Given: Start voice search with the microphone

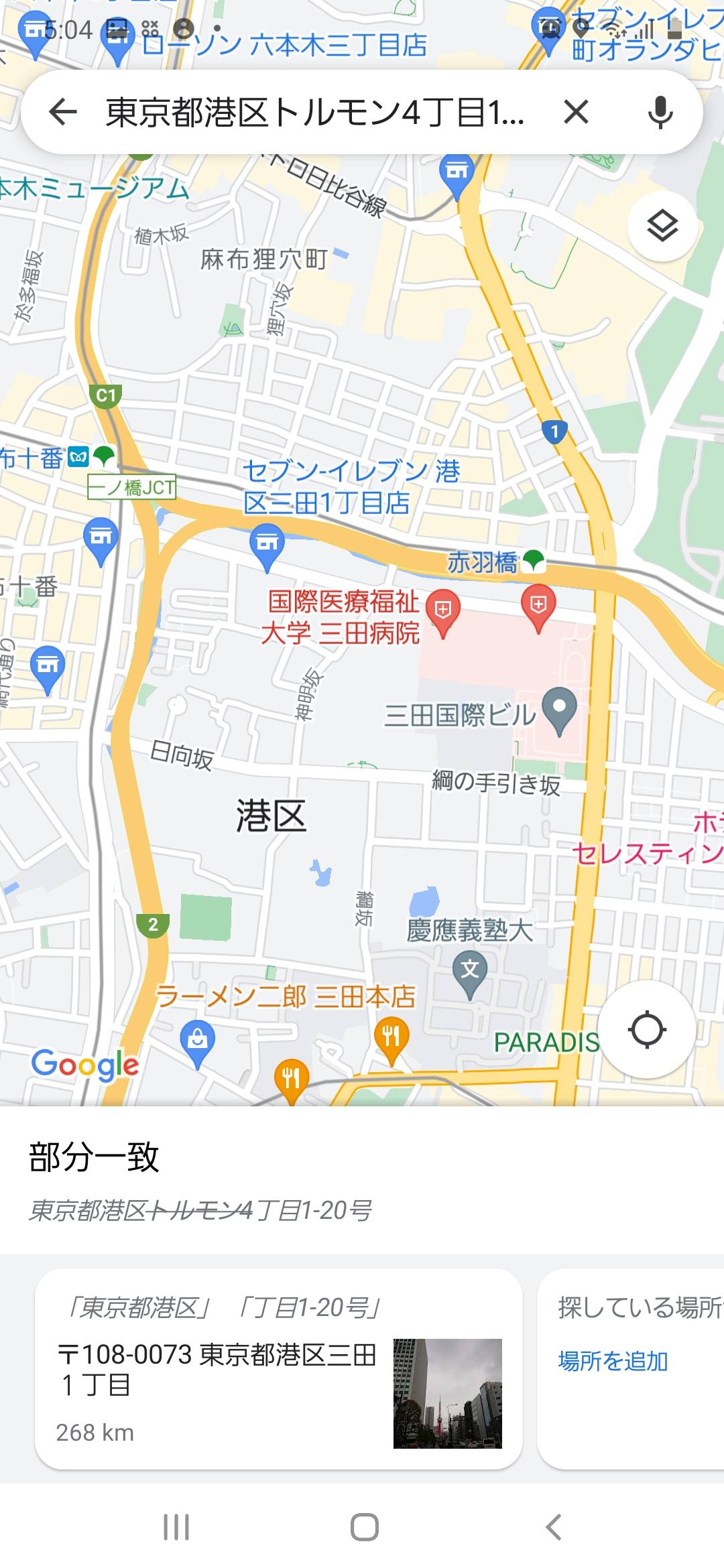Looking at the screenshot, I should [660, 112].
